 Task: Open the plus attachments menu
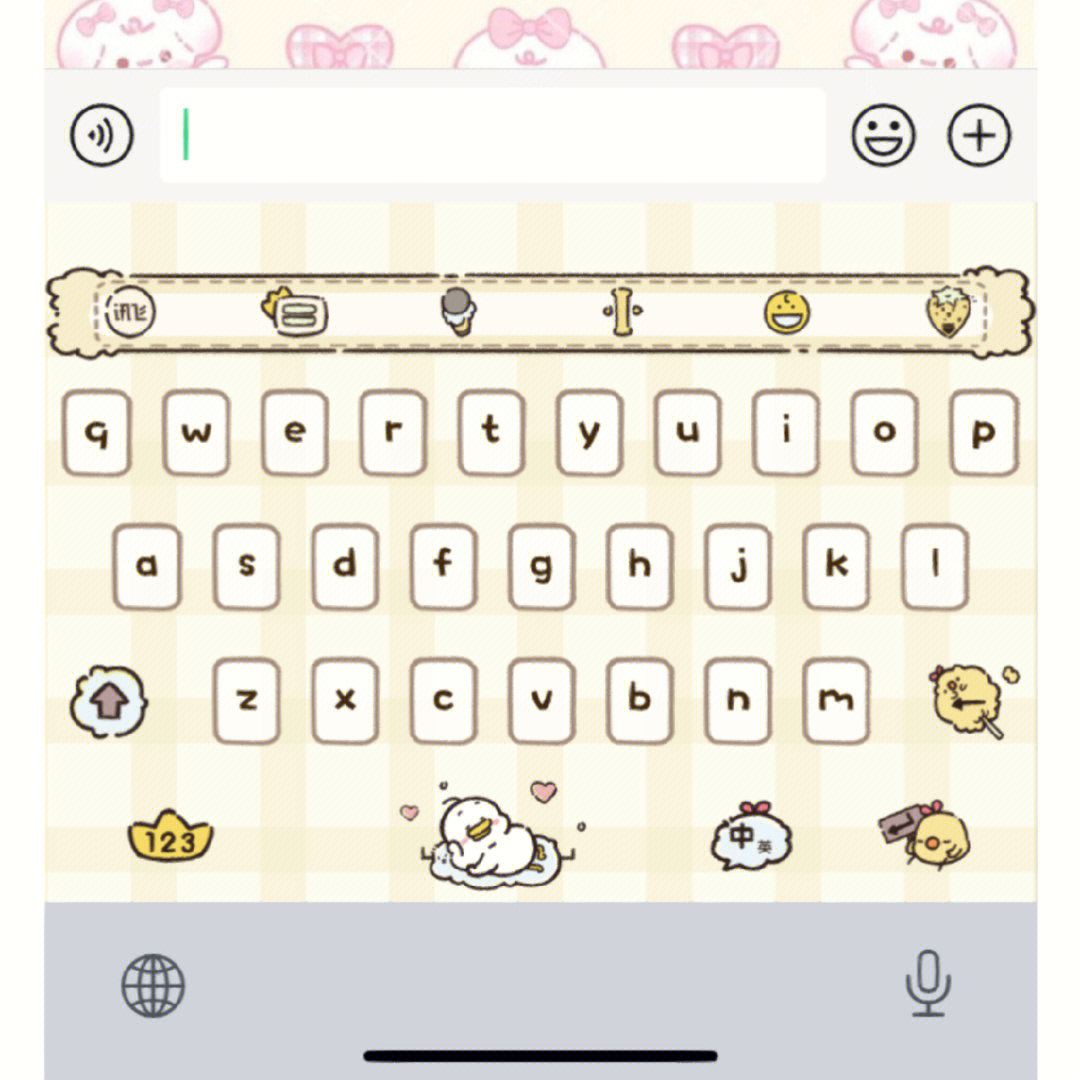pyautogui.click(x=979, y=135)
